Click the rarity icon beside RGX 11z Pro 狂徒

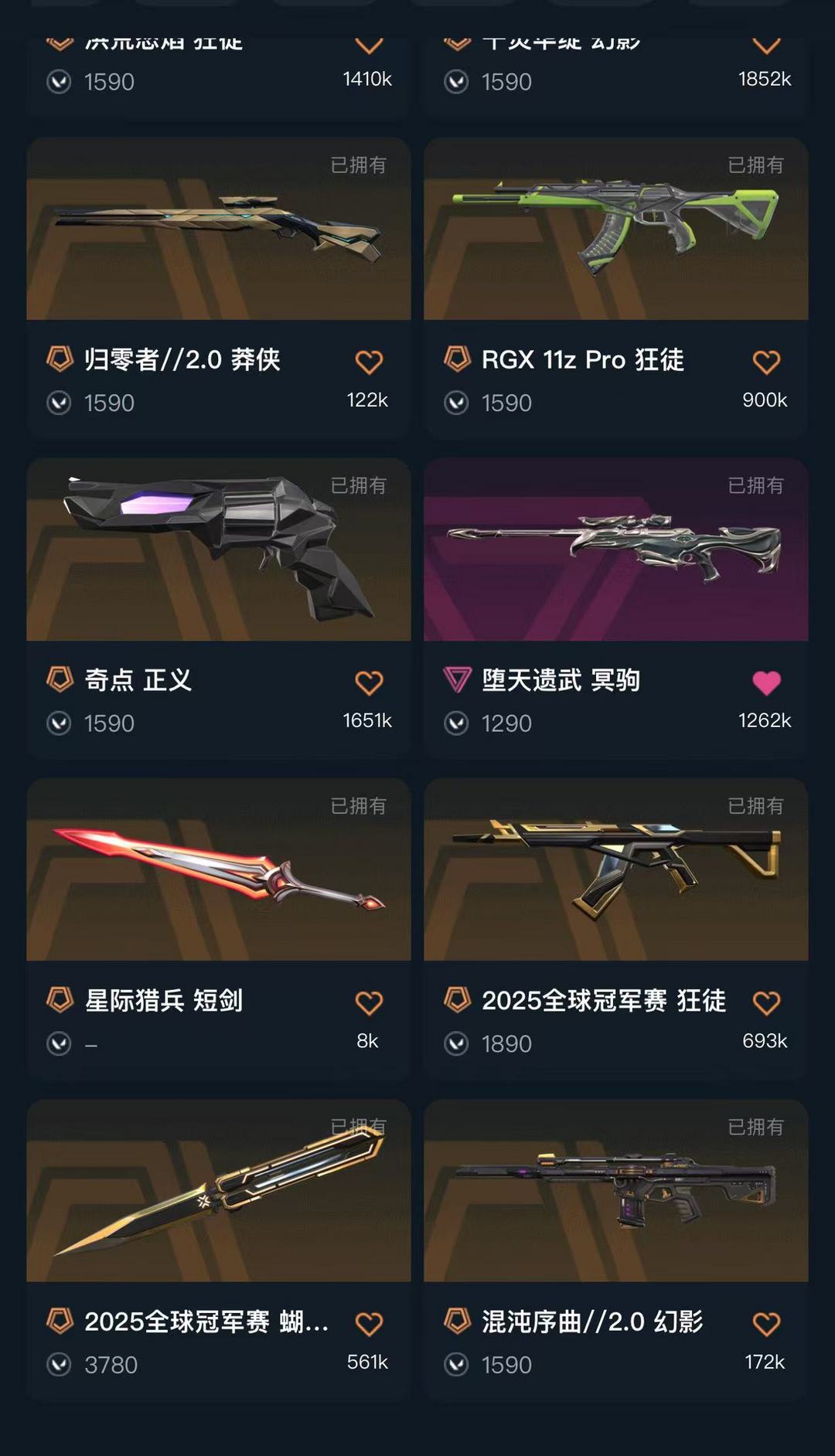click(x=458, y=360)
